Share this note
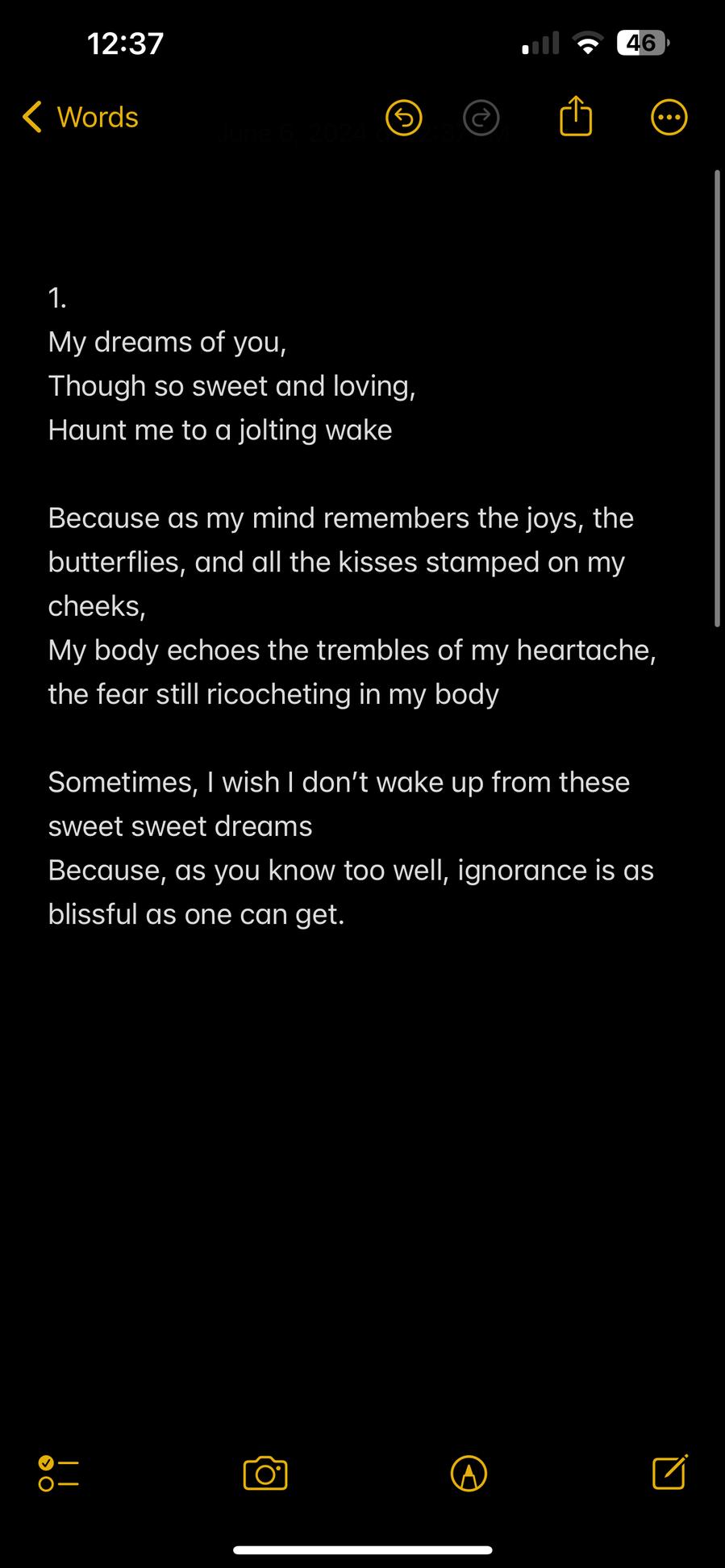This screenshot has height=1568, width=725. pyautogui.click(x=575, y=117)
